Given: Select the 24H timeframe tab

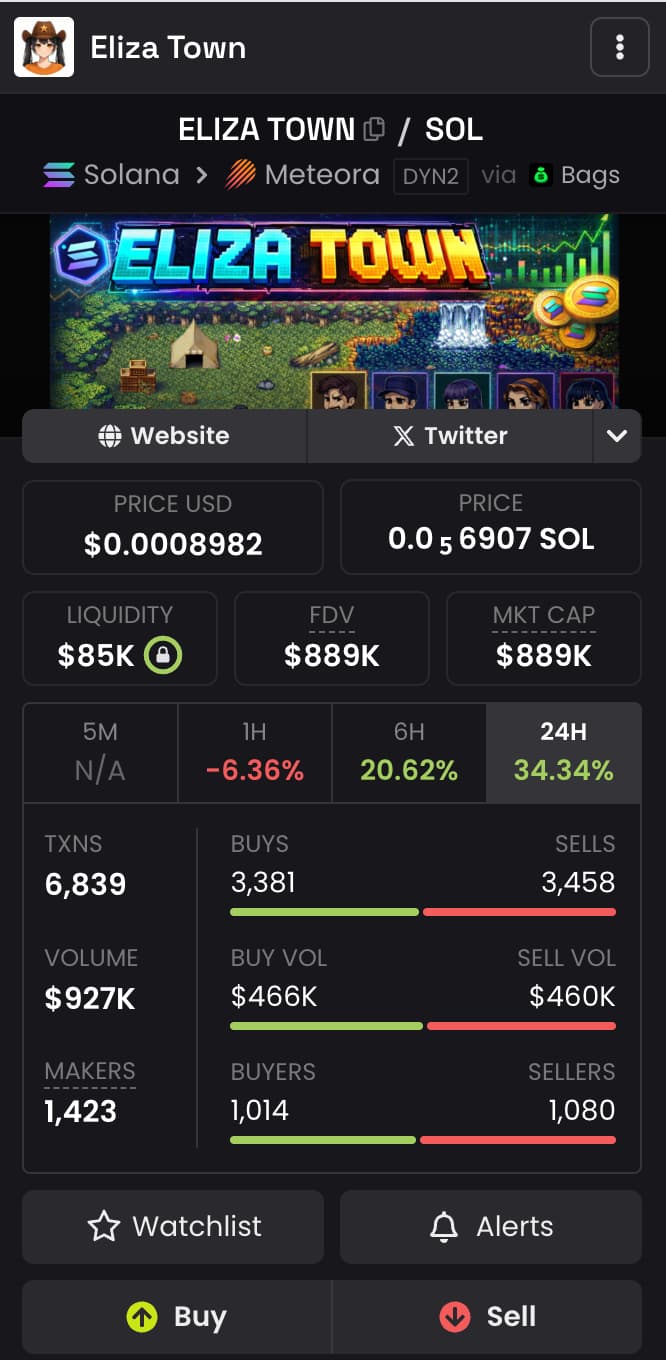Looking at the screenshot, I should 563,752.
